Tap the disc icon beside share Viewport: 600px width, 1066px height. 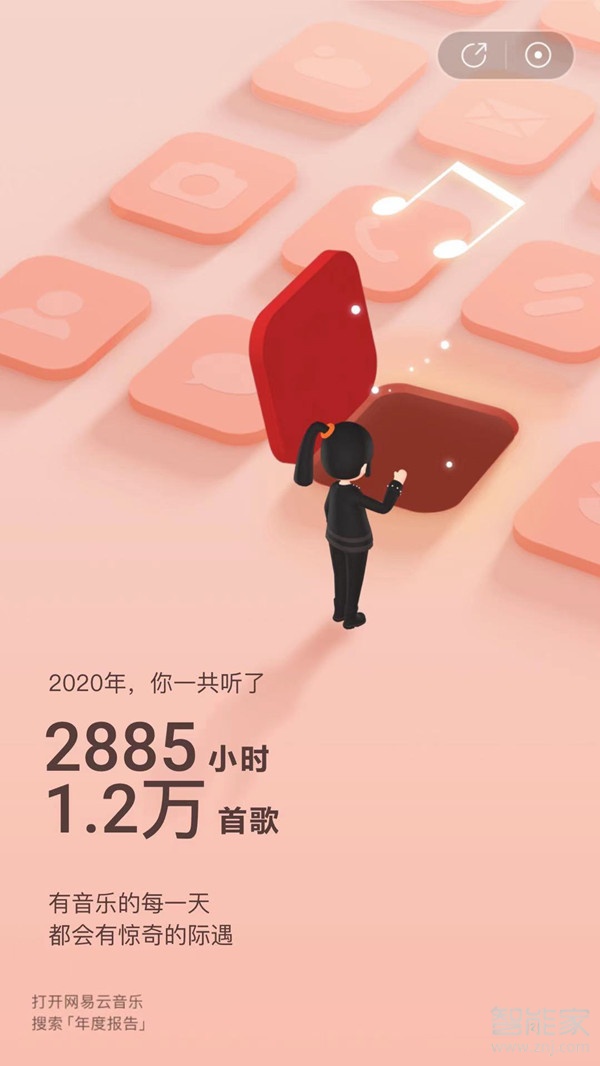pos(539,56)
